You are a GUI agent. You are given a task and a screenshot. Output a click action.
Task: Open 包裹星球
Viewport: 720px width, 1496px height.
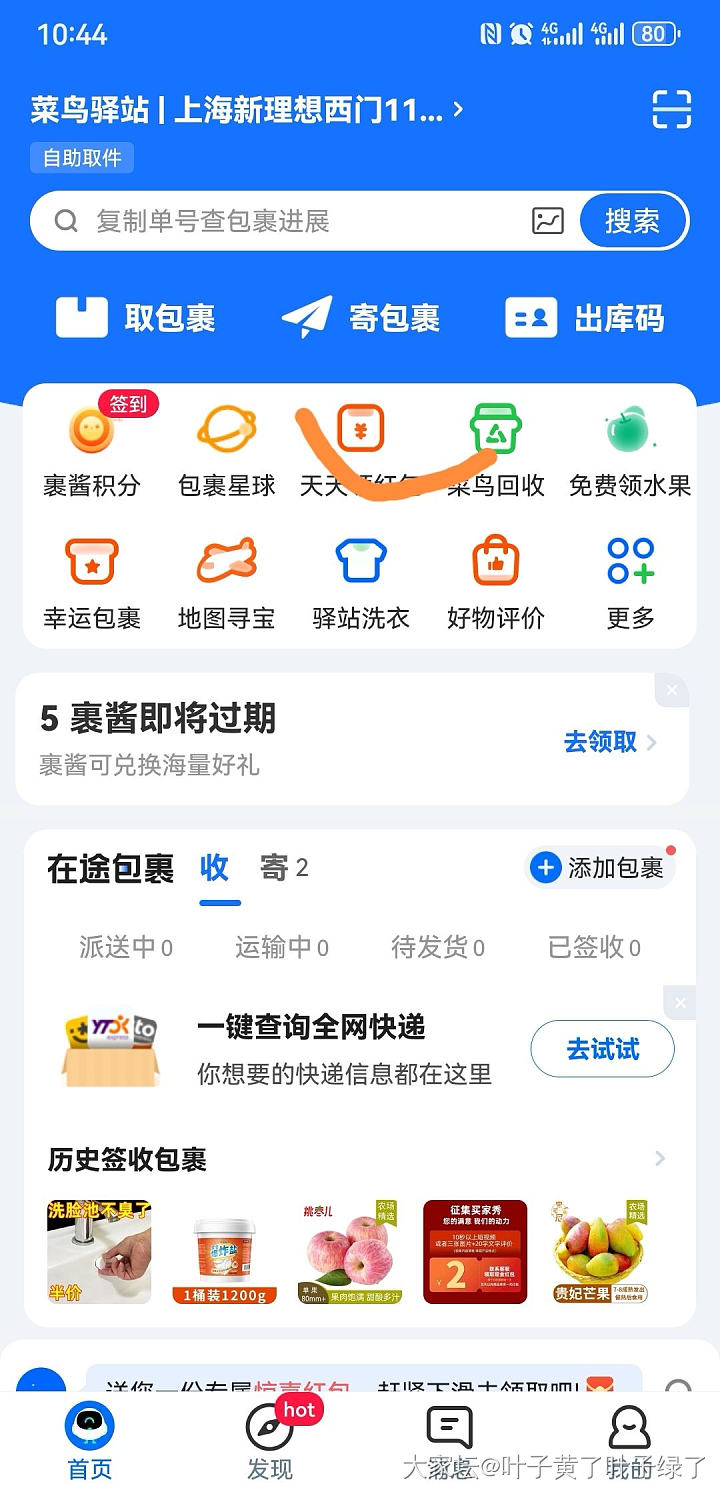click(x=227, y=451)
